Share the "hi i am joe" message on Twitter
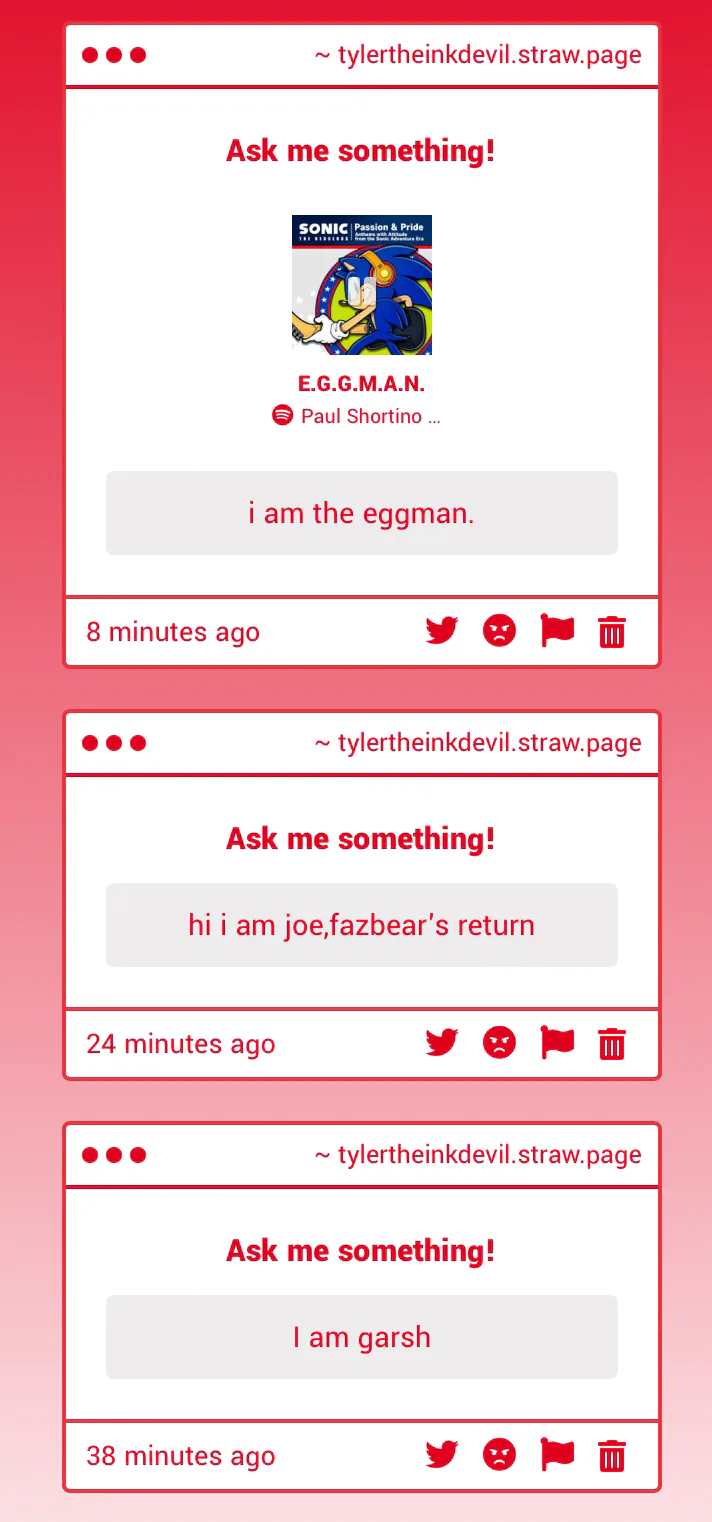Image resolution: width=712 pixels, height=1522 pixels. point(441,1043)
